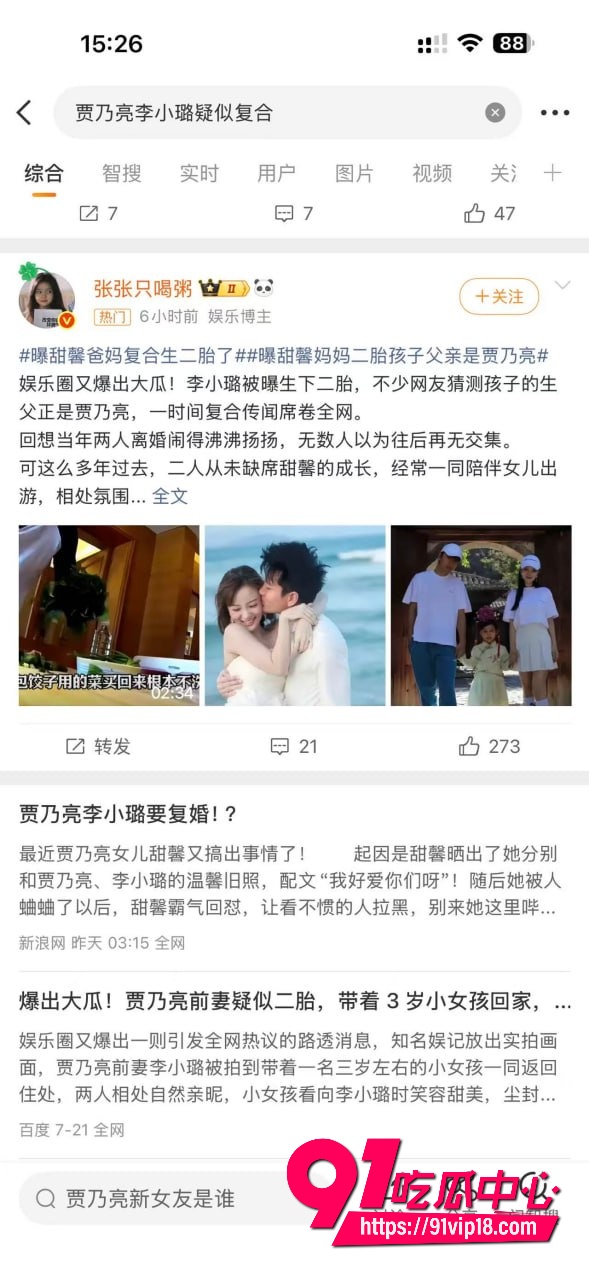
Task: Open 张张只喝粥's profile avatar
Action: 47,299
